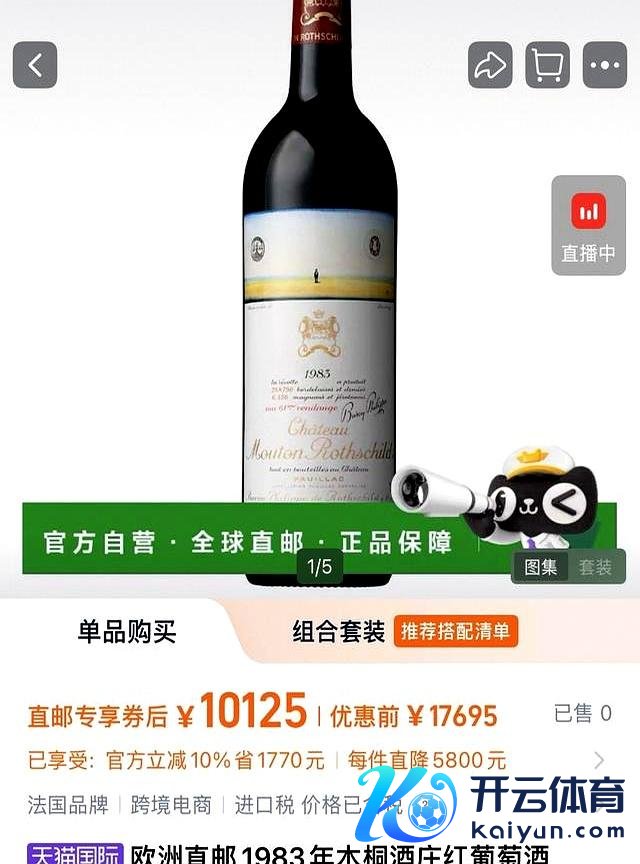Open the 推荐搭配清单 recommendation list
640x864 pixels.
(455, 631)
